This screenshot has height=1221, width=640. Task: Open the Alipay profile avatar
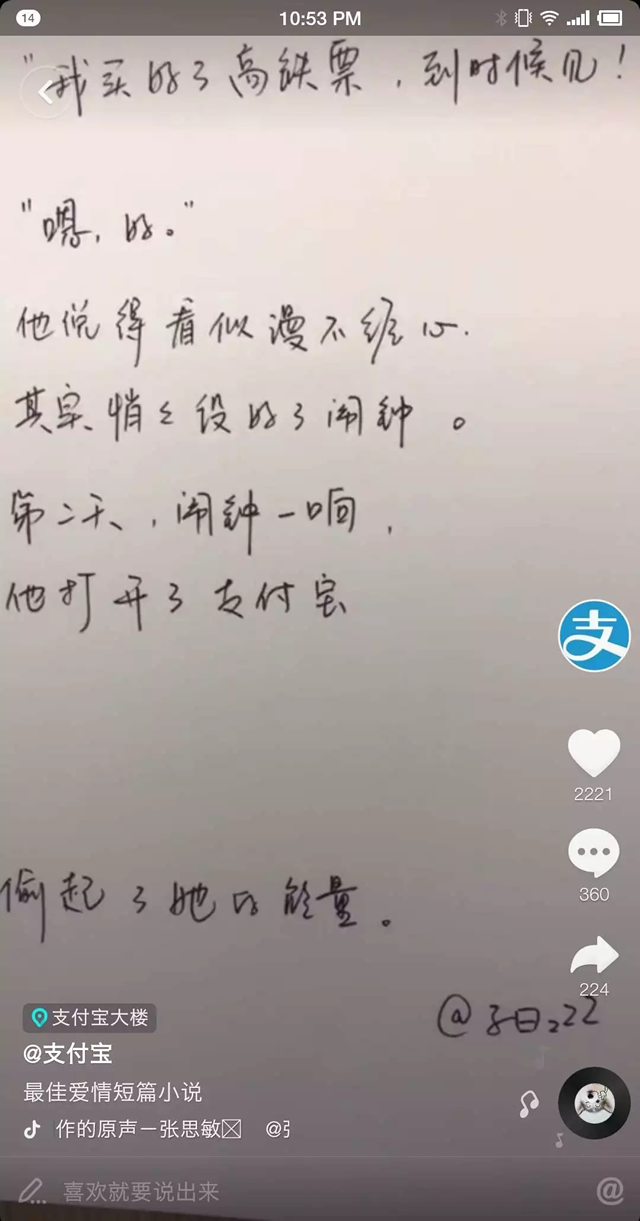coord(594,636)
